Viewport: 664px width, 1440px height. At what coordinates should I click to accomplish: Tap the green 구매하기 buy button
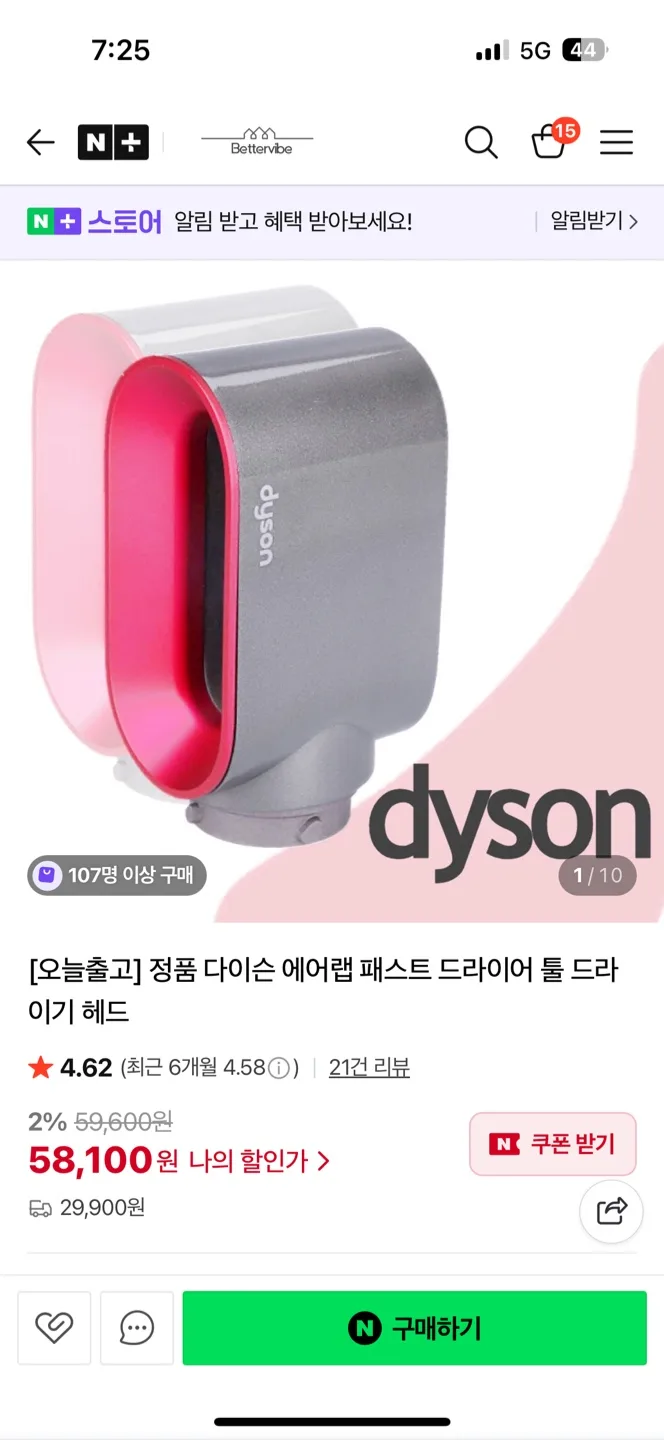[x=415, y=1328]
